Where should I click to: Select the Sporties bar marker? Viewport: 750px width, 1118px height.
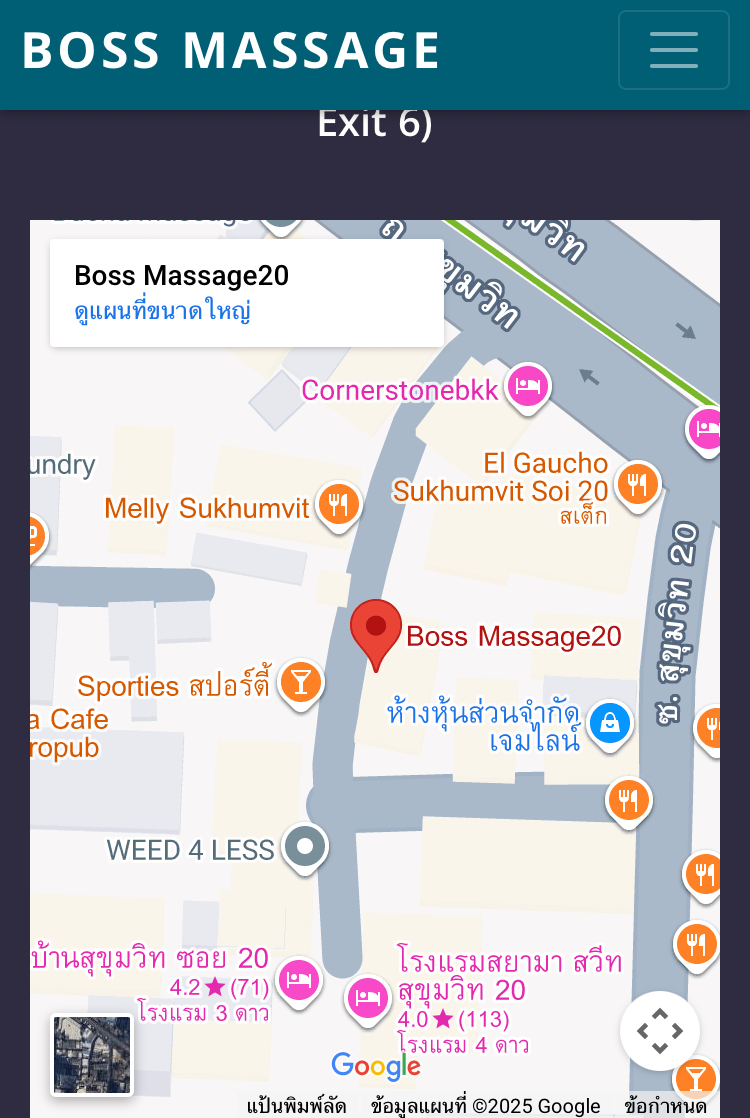pyautogui.click(x=300, y=683)
